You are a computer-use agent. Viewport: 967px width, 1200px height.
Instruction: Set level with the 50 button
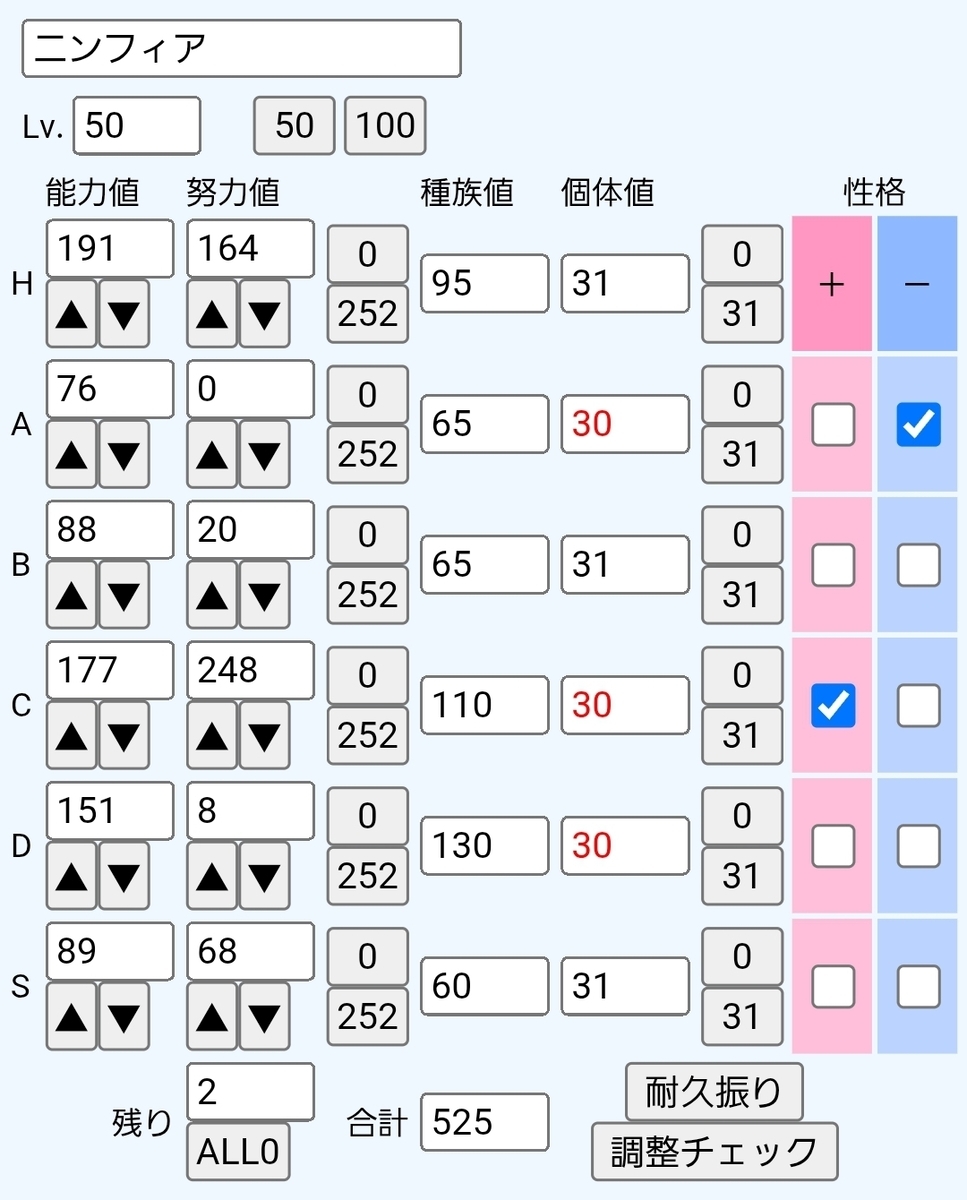pos(294,126)
